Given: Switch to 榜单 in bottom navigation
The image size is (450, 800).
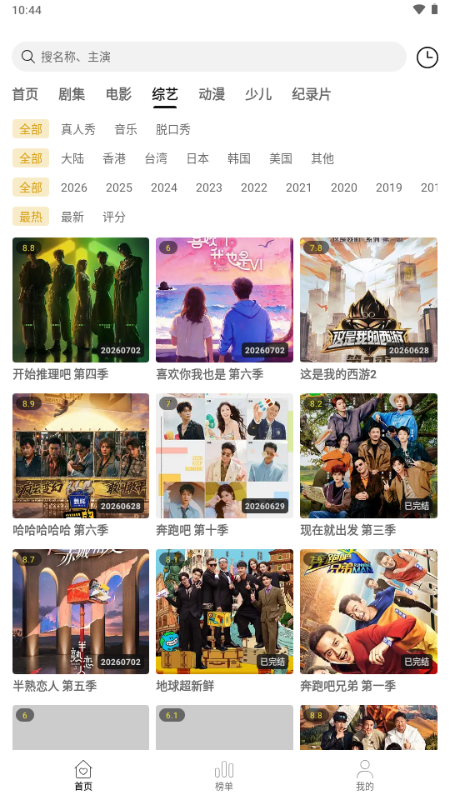Looking at the screenshot, I should [x=224, y=775].
